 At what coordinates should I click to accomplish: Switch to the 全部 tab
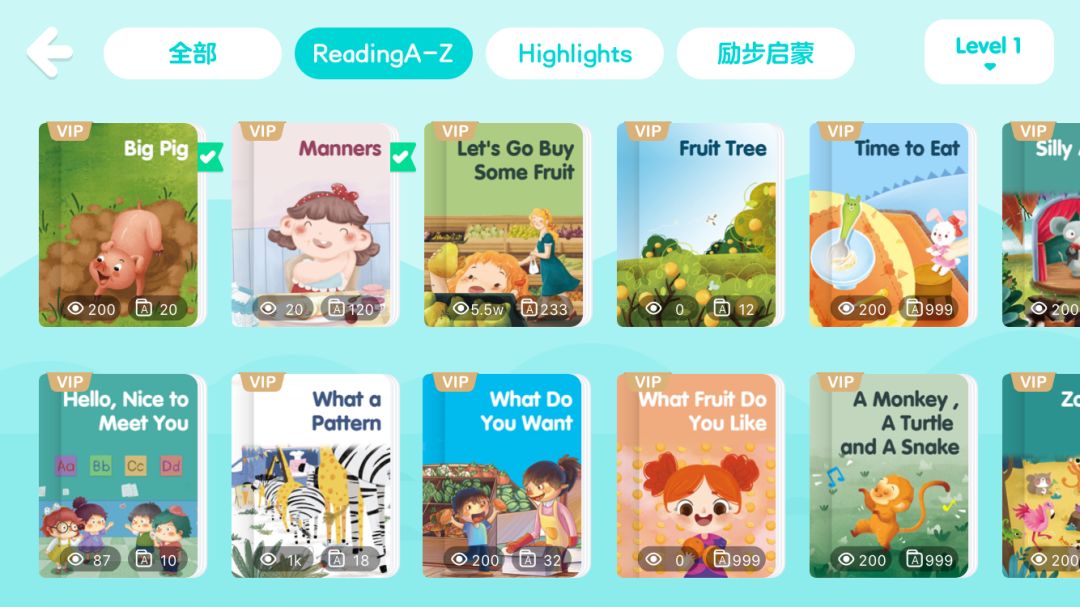[192, 53]
